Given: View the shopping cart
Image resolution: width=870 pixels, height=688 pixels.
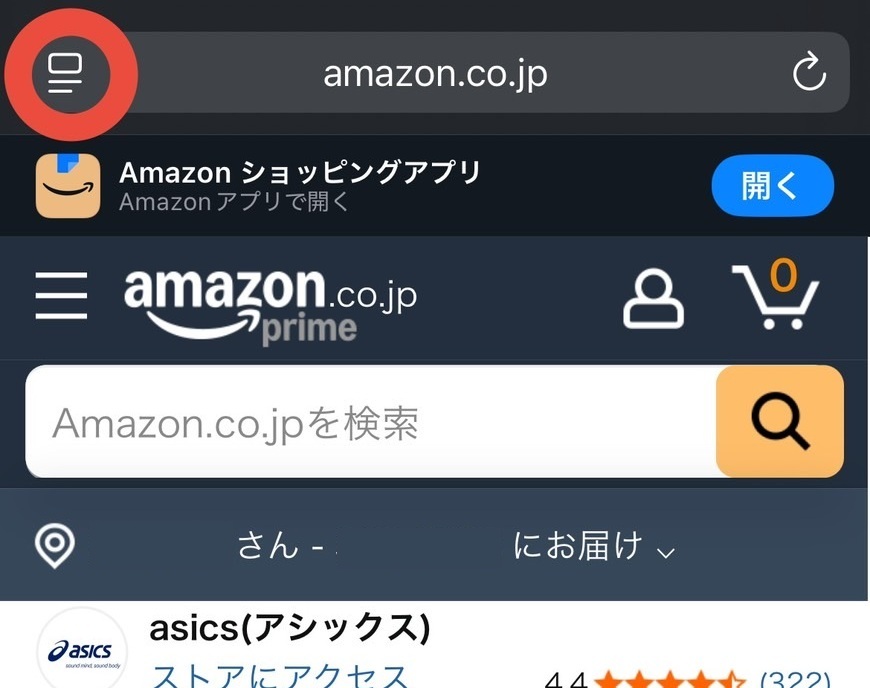Looking at the screenshot, I should point(776,296).
